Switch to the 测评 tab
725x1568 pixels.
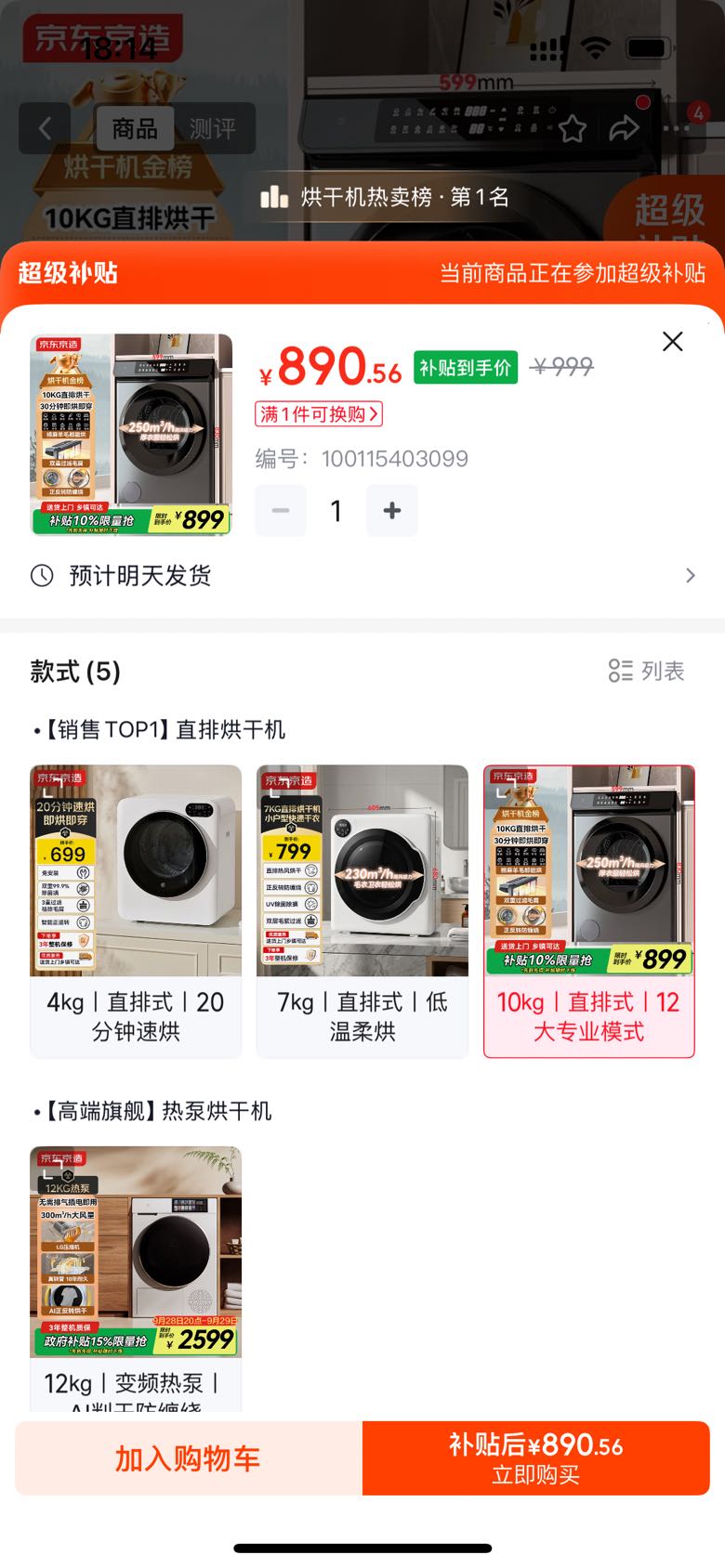213,128
